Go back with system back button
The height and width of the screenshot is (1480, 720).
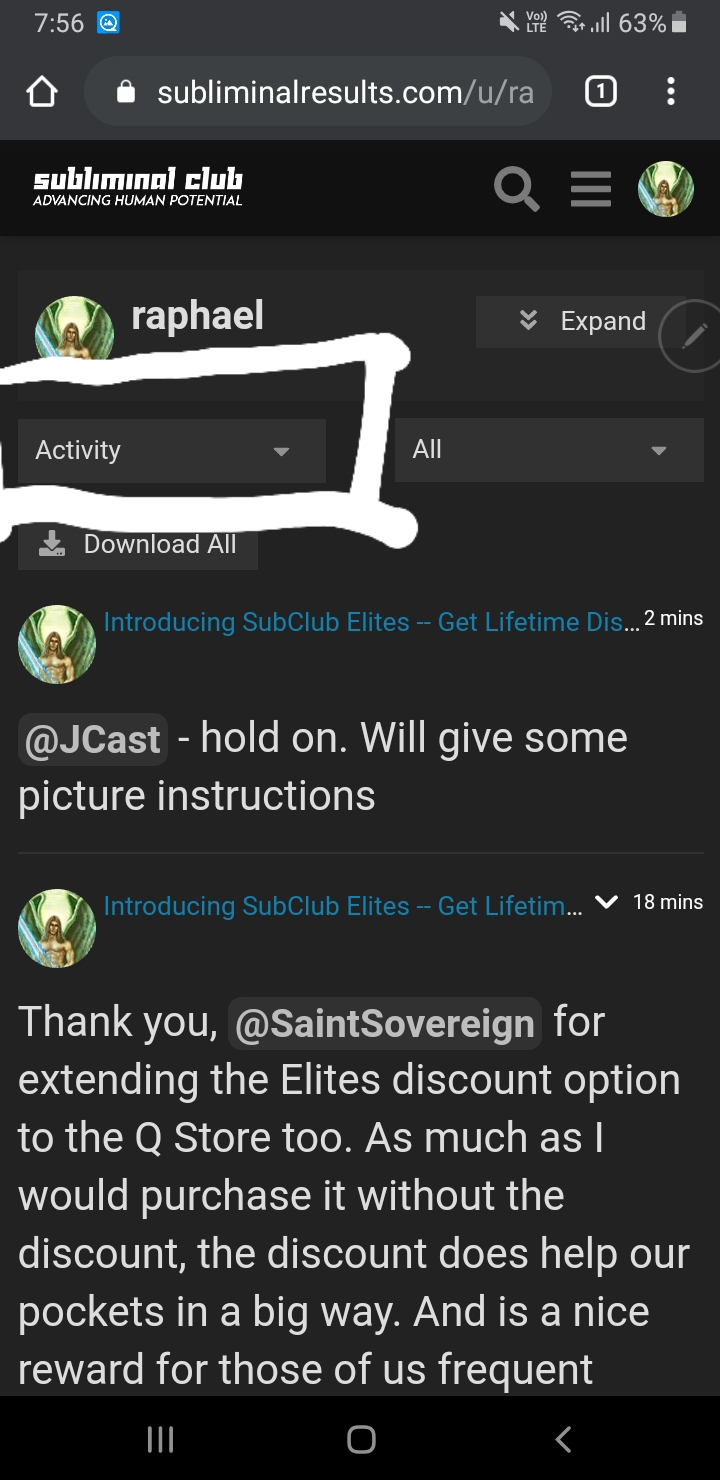pos(563,1439)
